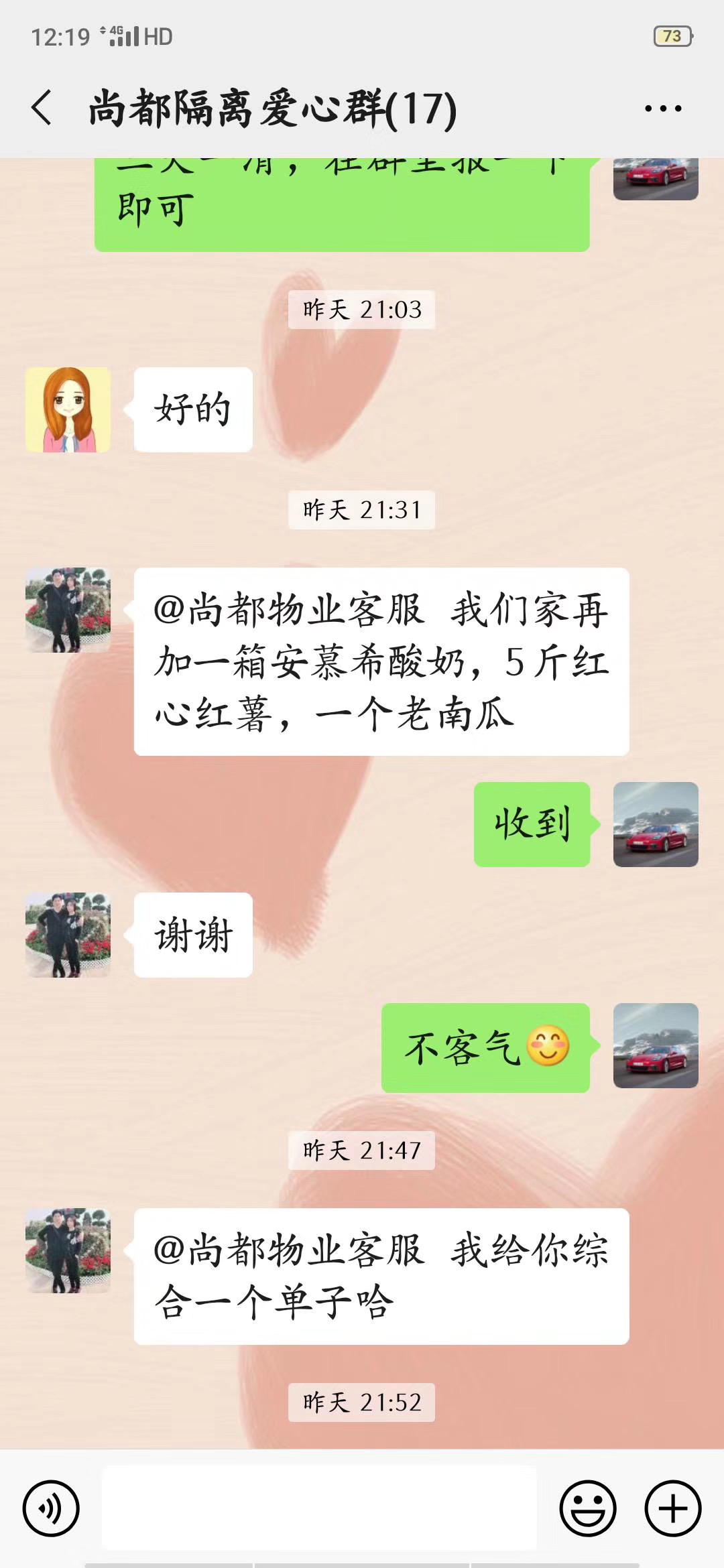Open the three-dot chat info menu

pos(662,108)
